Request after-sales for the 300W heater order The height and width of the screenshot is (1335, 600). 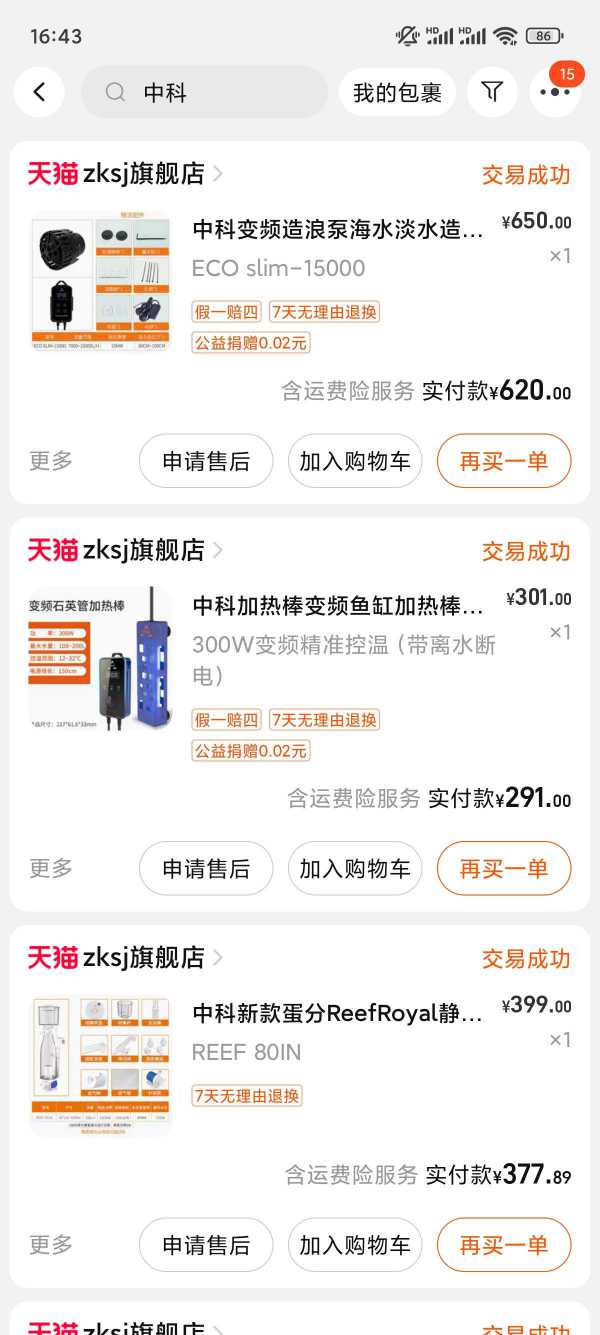pos(206,868)
